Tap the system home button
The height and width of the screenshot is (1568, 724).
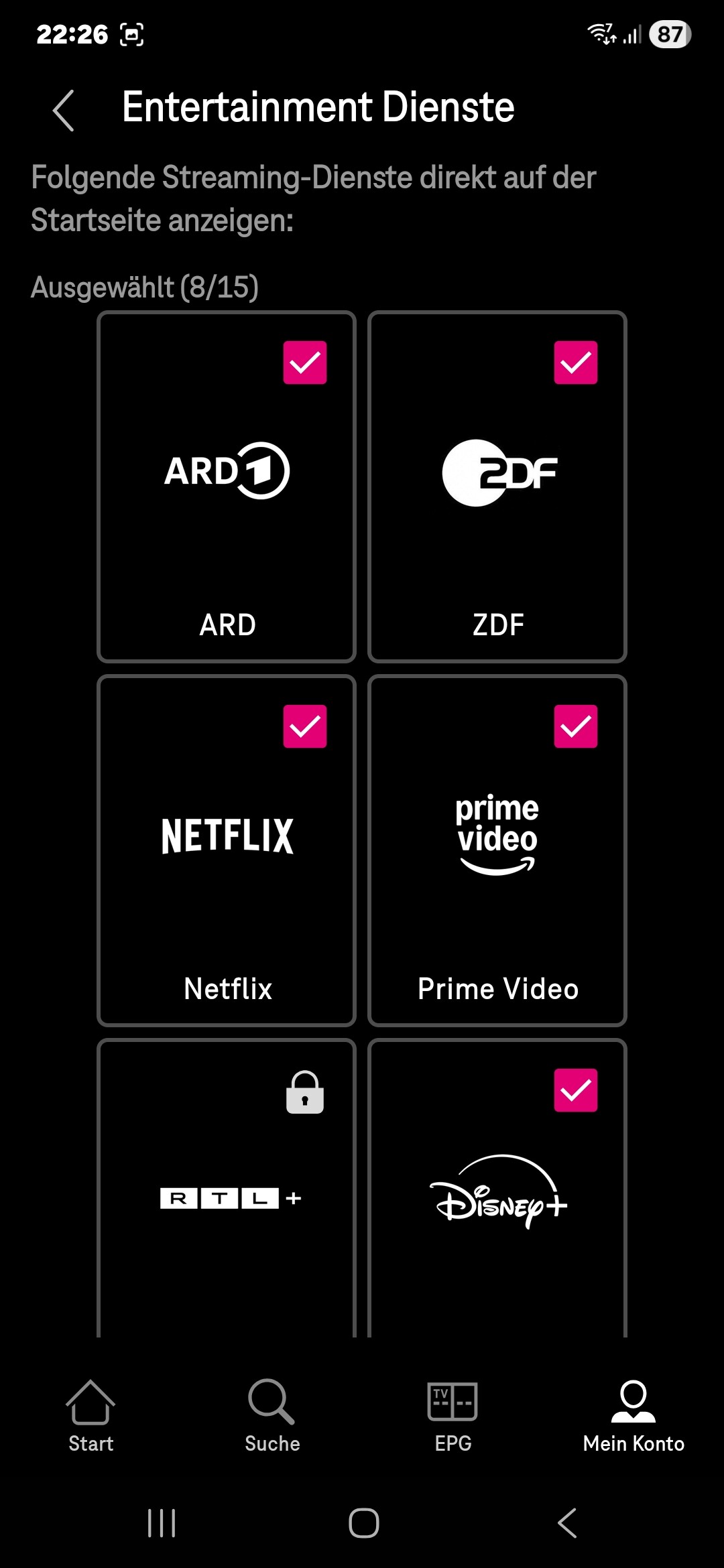coord(363,1523)
